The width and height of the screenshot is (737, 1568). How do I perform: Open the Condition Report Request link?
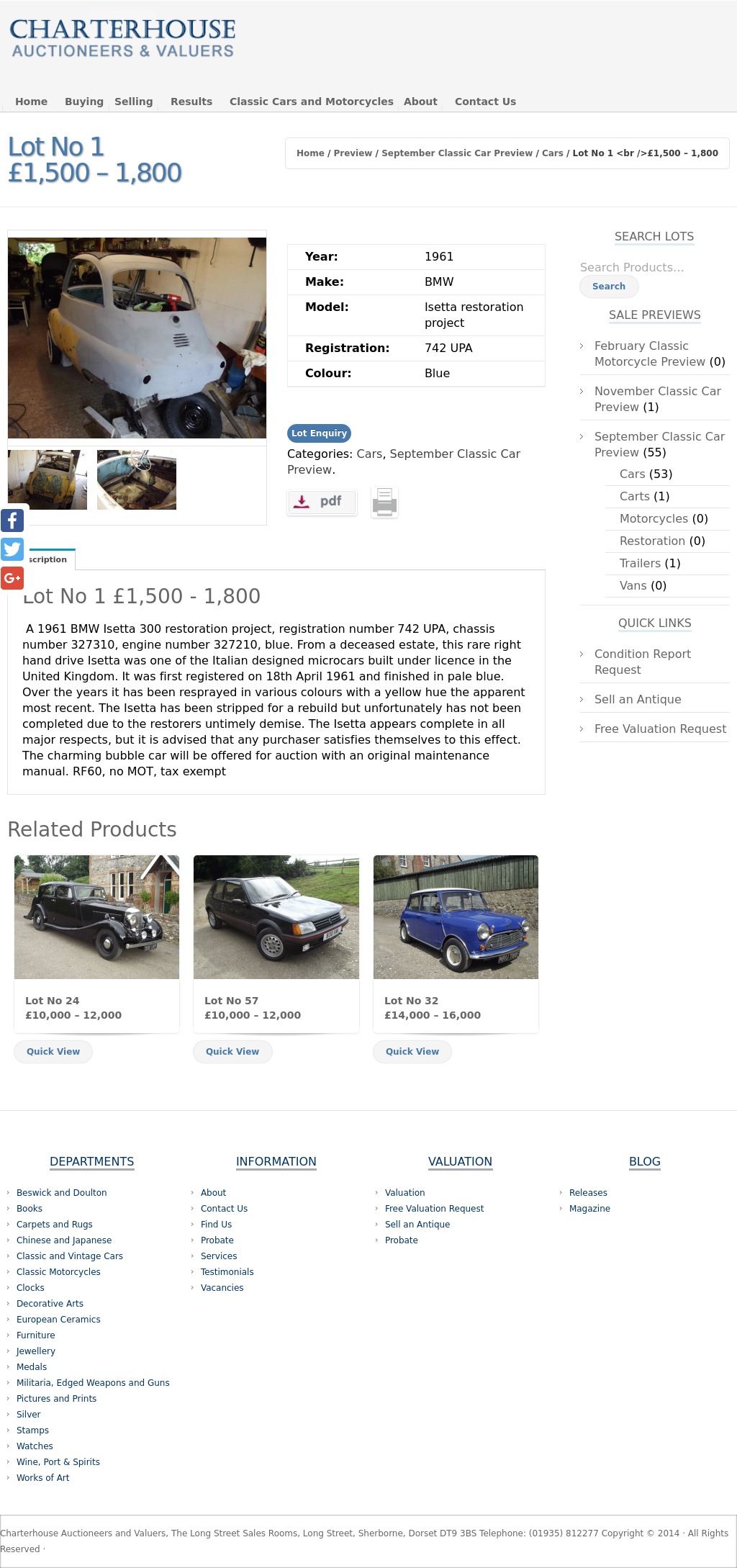tap(643, 662)
